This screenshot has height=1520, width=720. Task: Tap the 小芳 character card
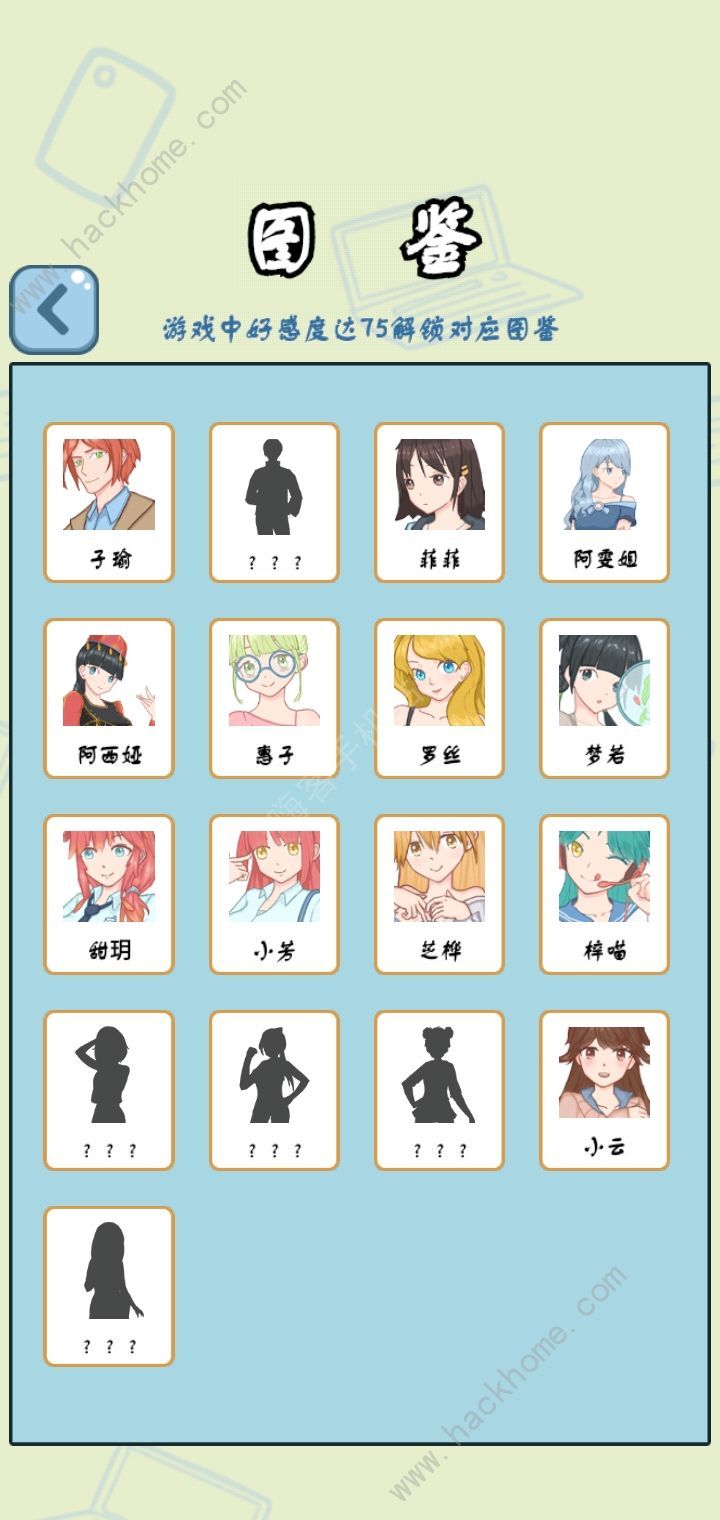pos(274,894)
